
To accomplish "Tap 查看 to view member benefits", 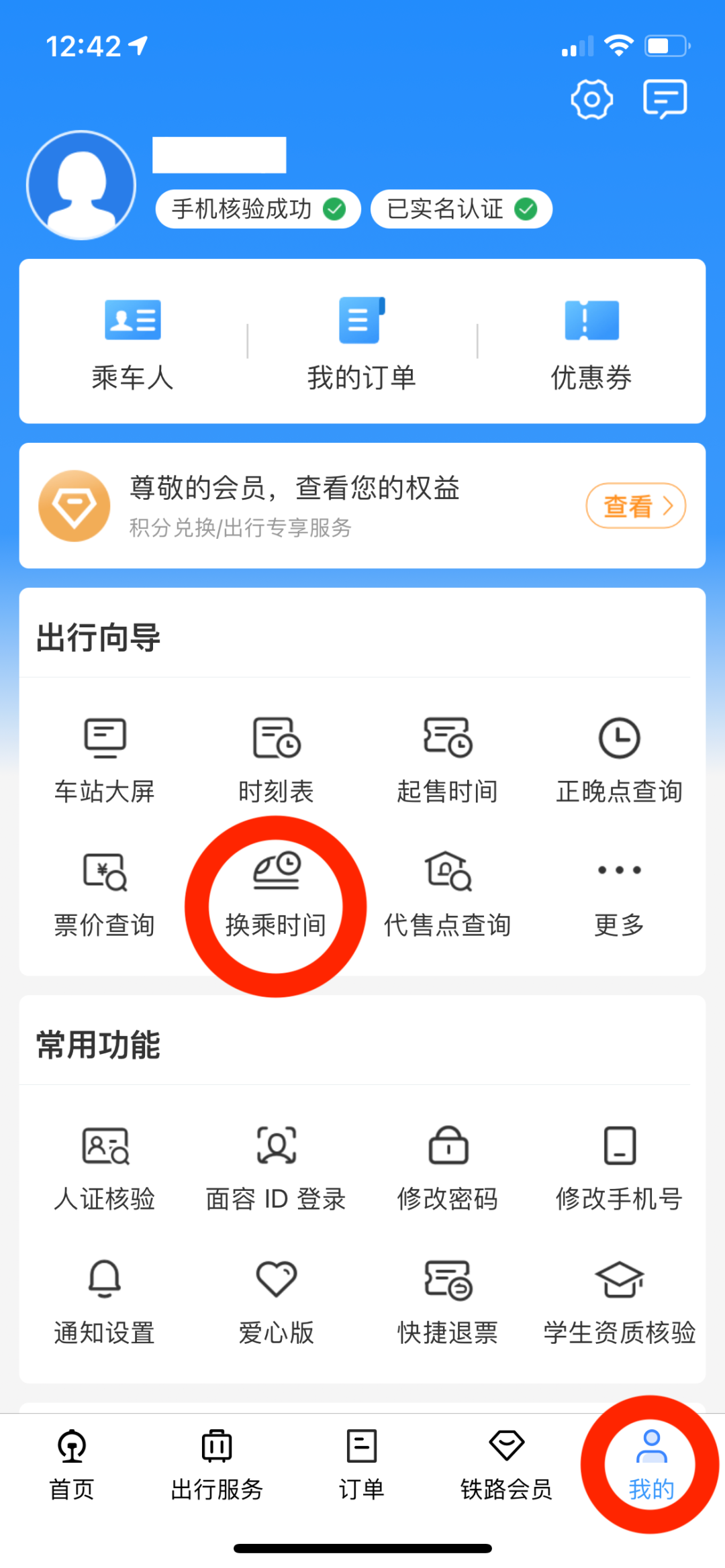I will [635, 506].
